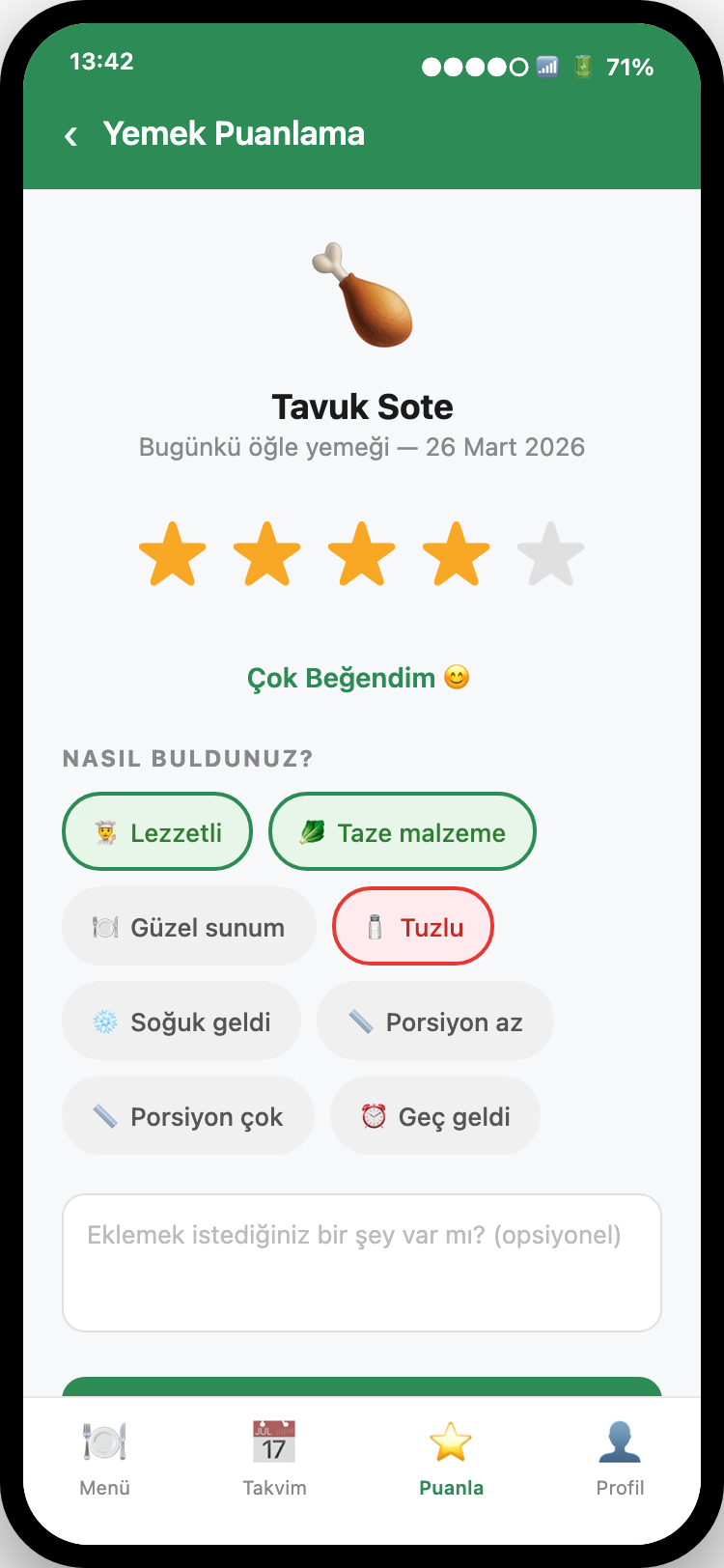Viewport: 724px width, 1568px height.
Task: Click the signal strength icon in status bar
Action: (546, 67)
